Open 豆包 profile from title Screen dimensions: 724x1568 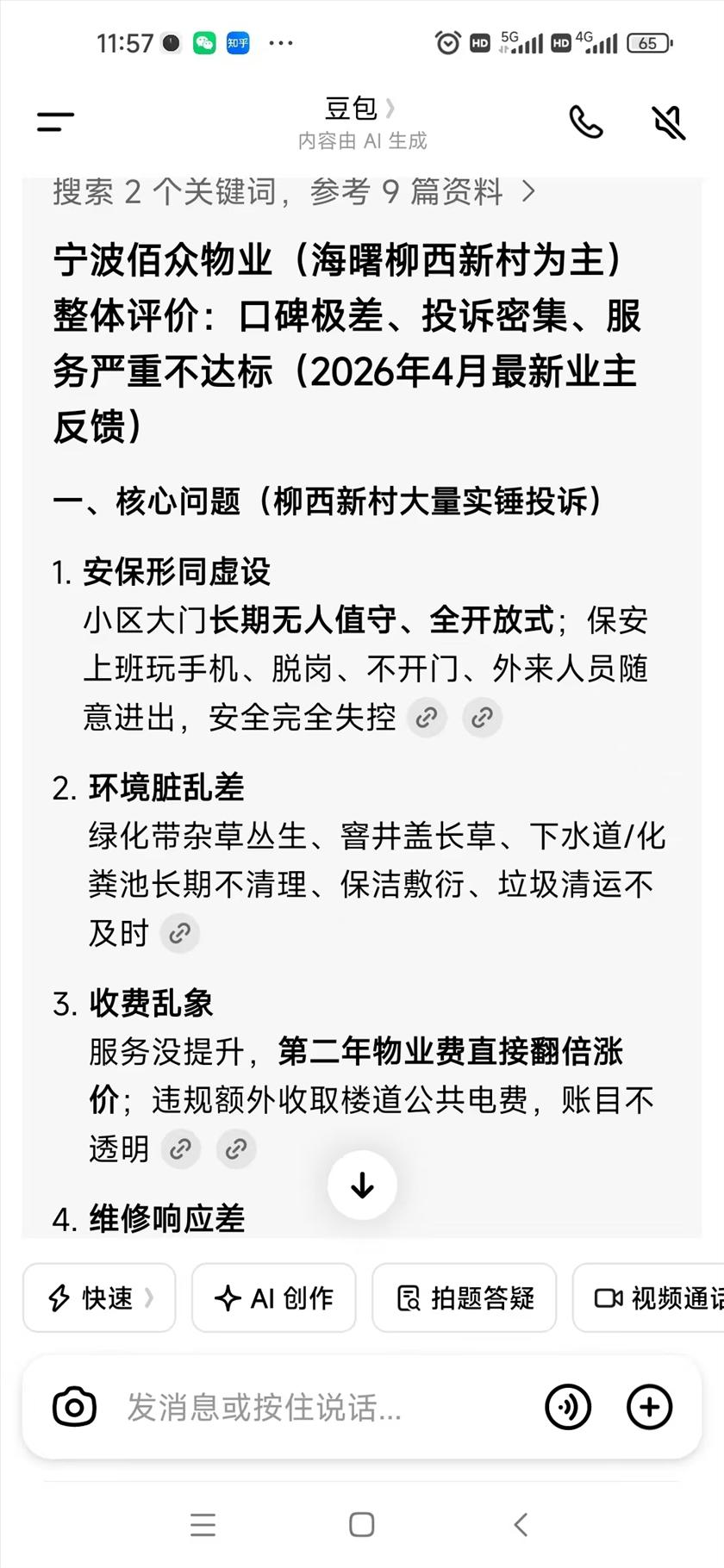coord(359,109)
